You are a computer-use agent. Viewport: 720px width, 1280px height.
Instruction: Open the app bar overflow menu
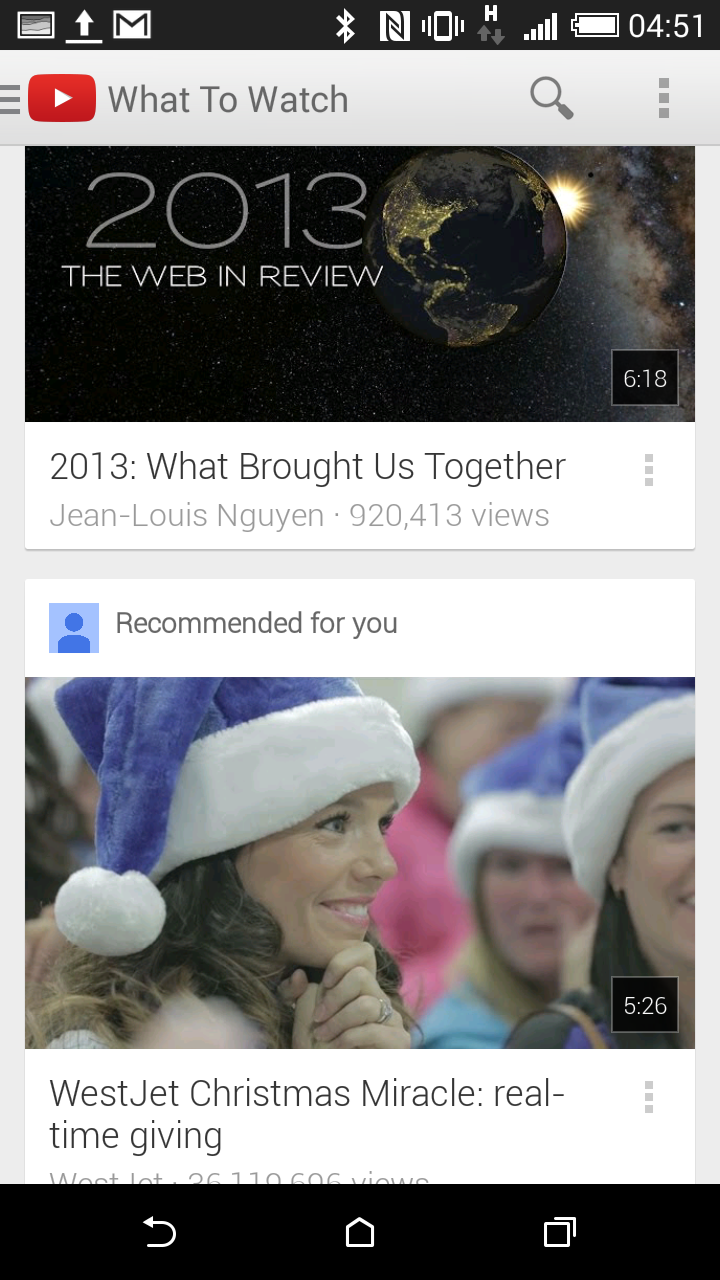(663, 99)
